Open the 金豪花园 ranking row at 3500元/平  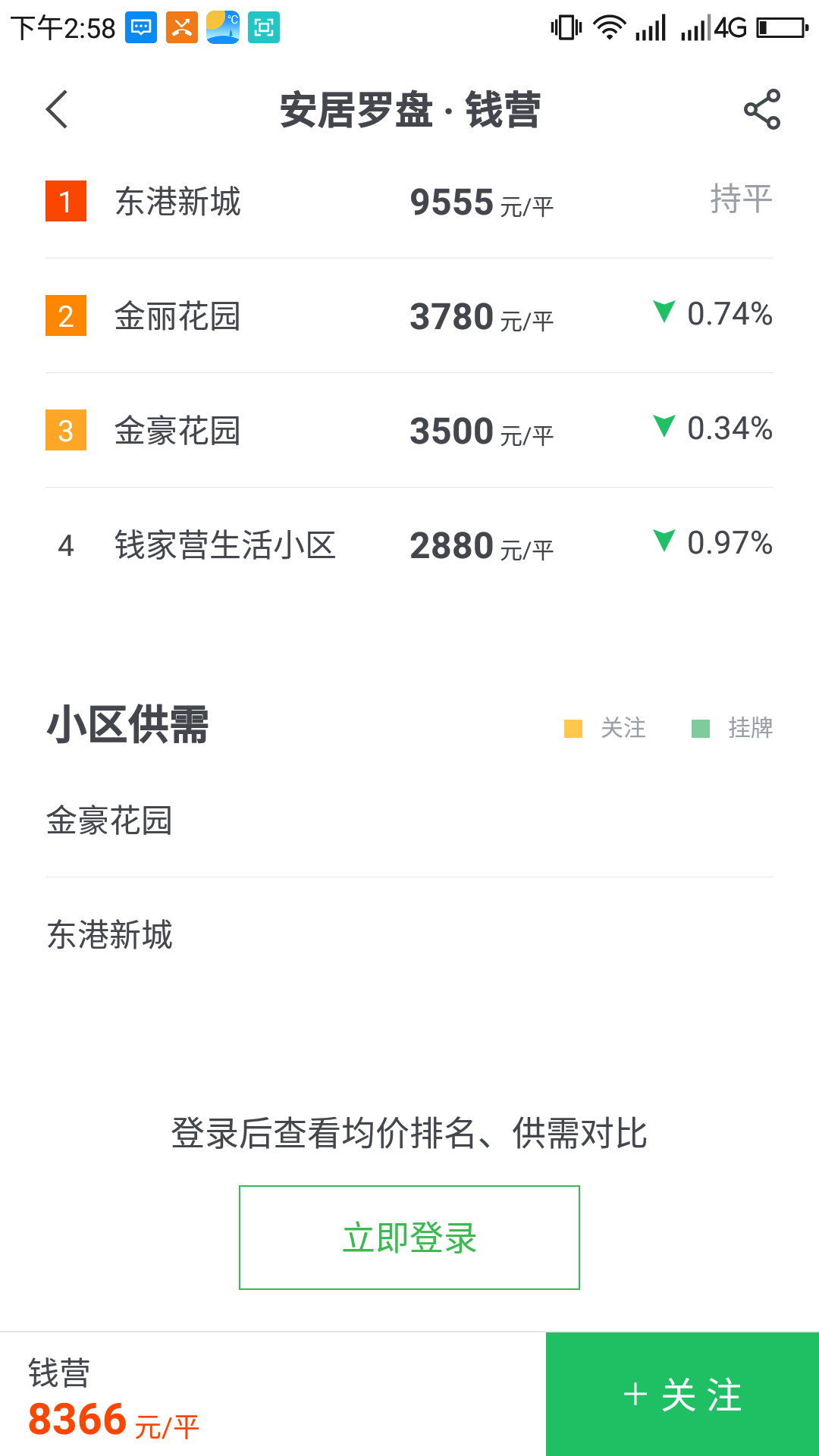[x=409, y=431]
